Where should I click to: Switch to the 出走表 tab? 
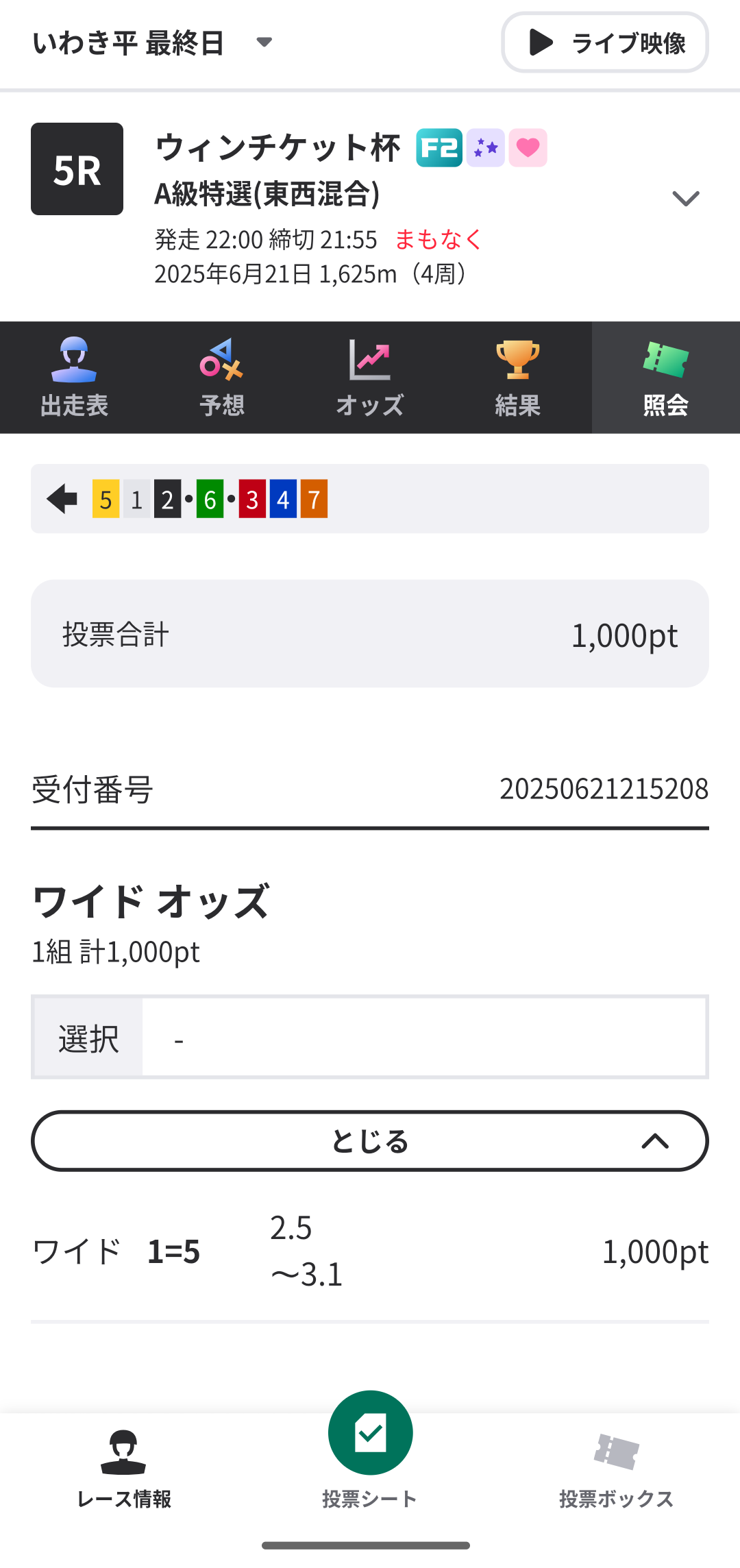(x=74, y=378)
